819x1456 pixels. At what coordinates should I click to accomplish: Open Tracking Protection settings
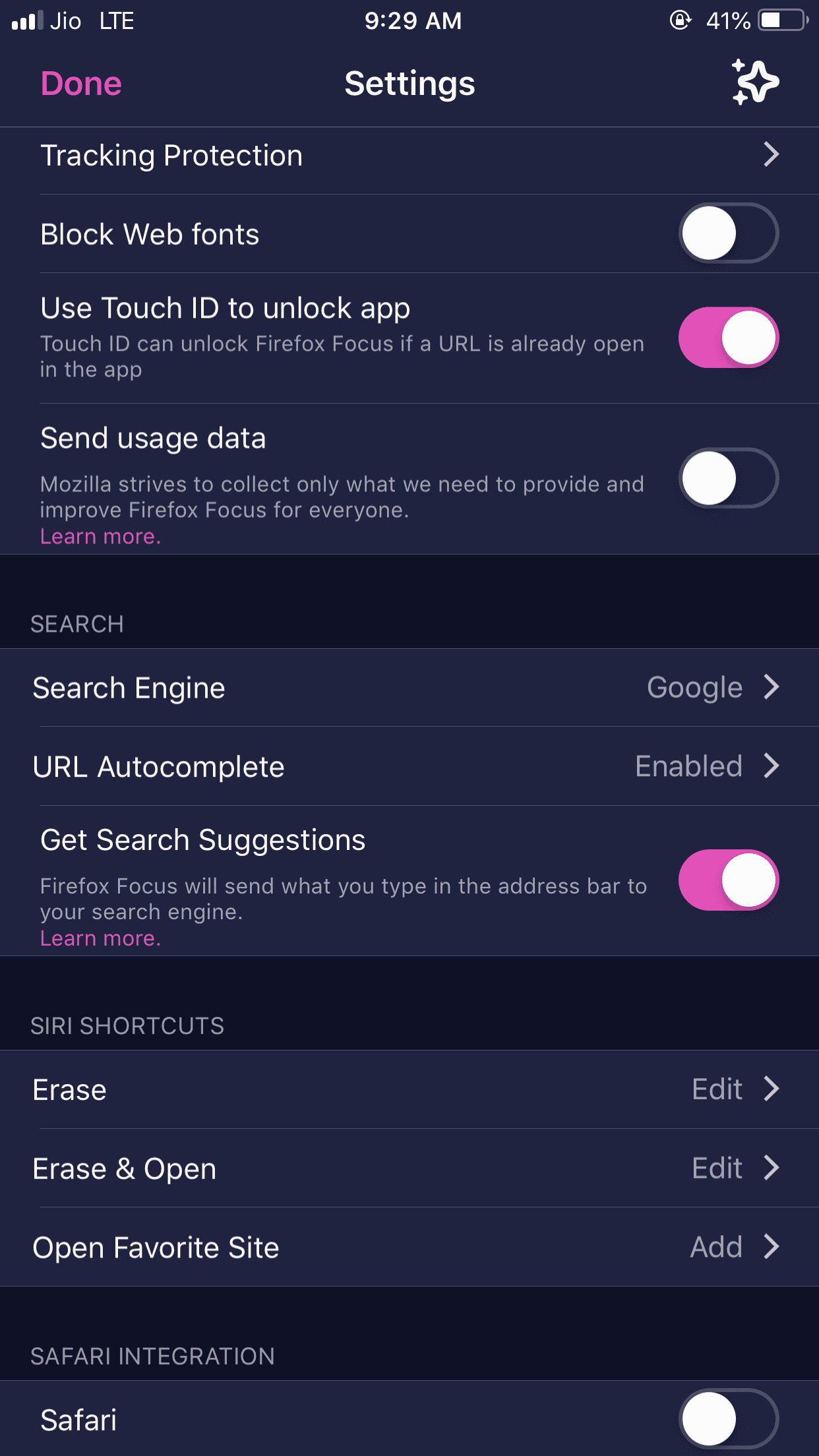point(409,156)
